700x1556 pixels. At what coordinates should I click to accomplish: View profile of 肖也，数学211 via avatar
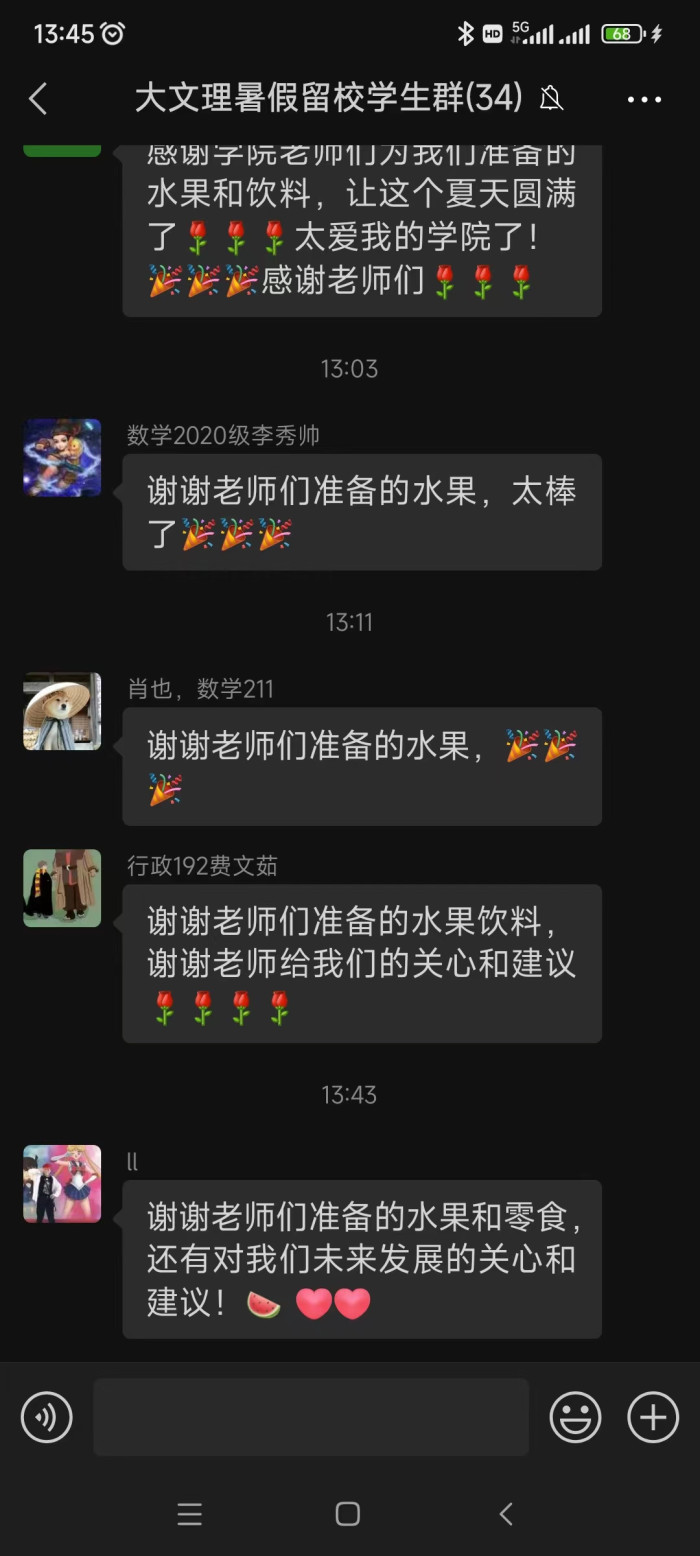pos(62,711)
